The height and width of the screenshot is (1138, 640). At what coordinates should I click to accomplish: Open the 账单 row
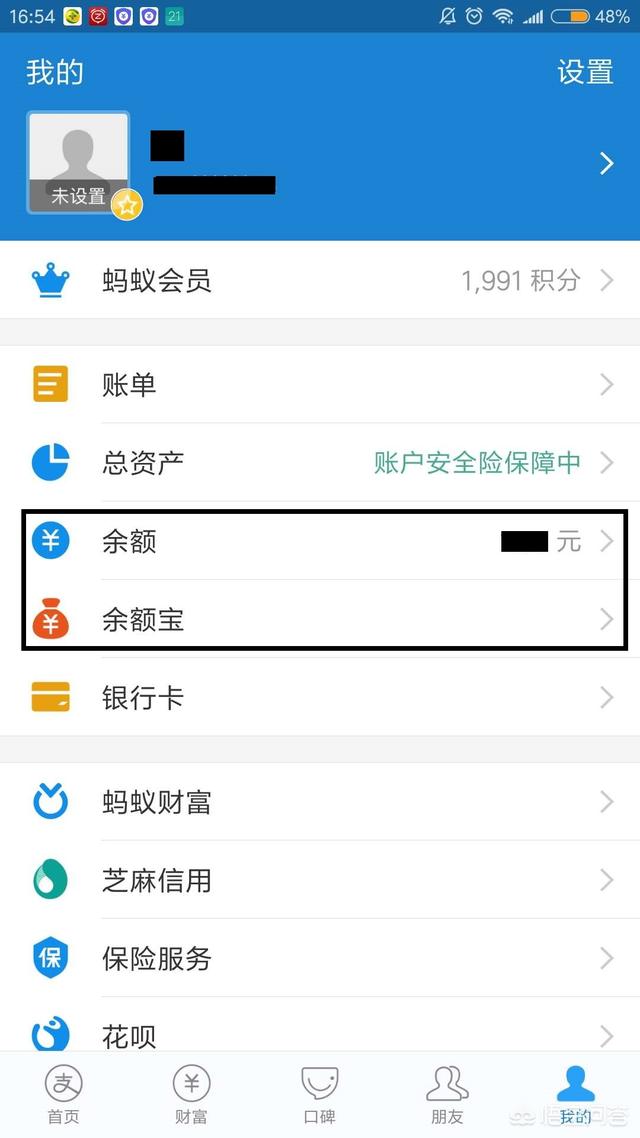pos(320,384)
